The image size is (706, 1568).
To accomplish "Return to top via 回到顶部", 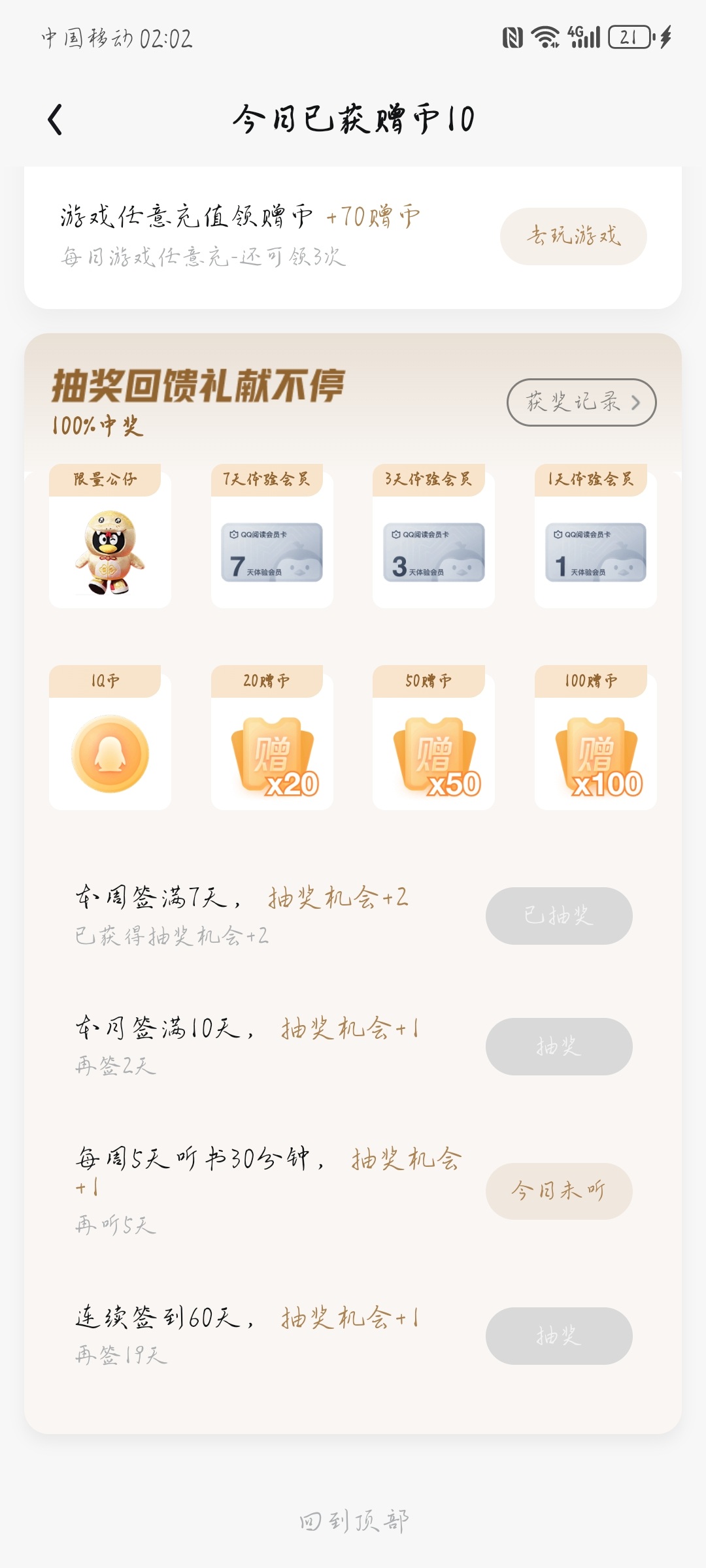I will [354, 1521].
